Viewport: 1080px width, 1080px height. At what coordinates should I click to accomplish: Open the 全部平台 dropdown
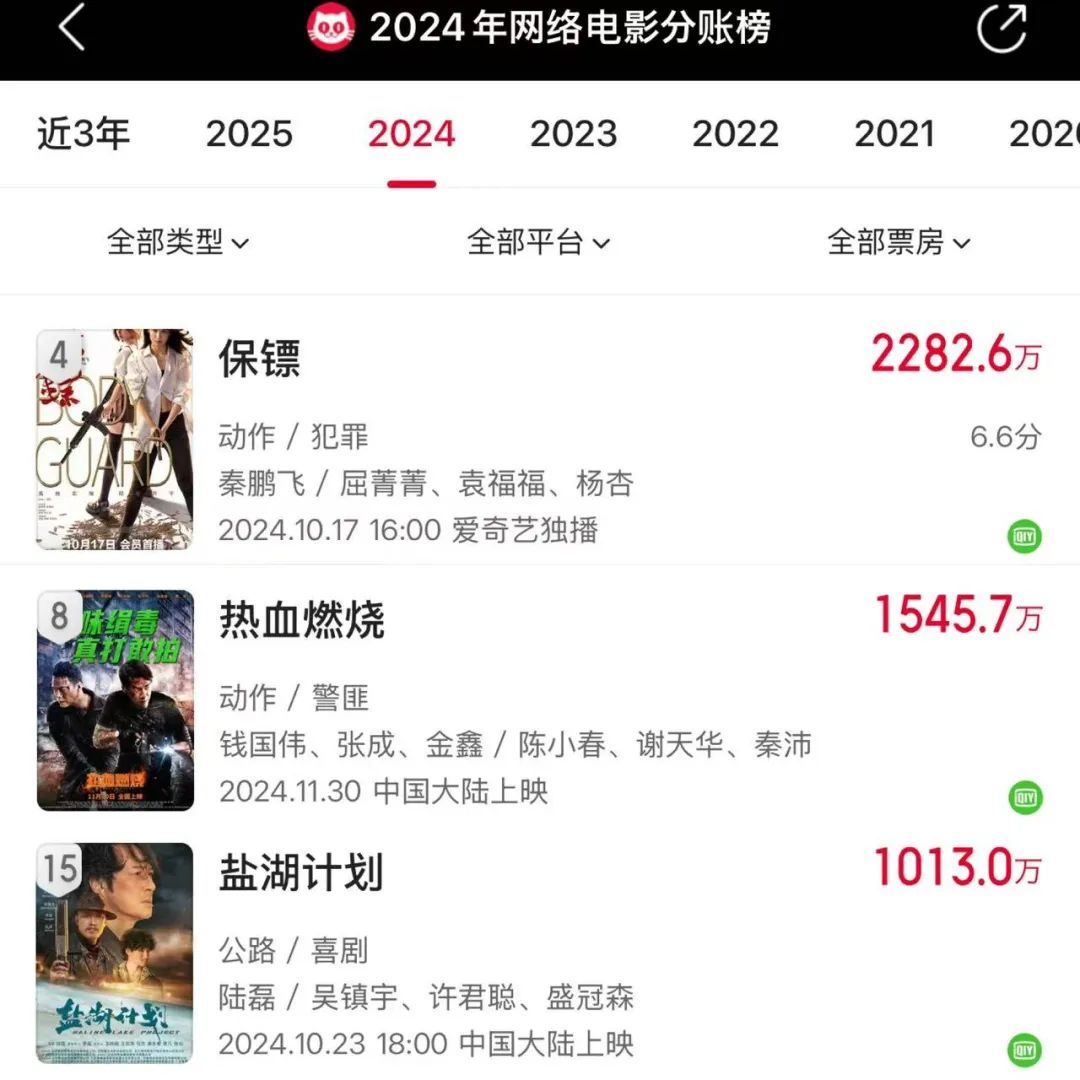pos(538,242)
